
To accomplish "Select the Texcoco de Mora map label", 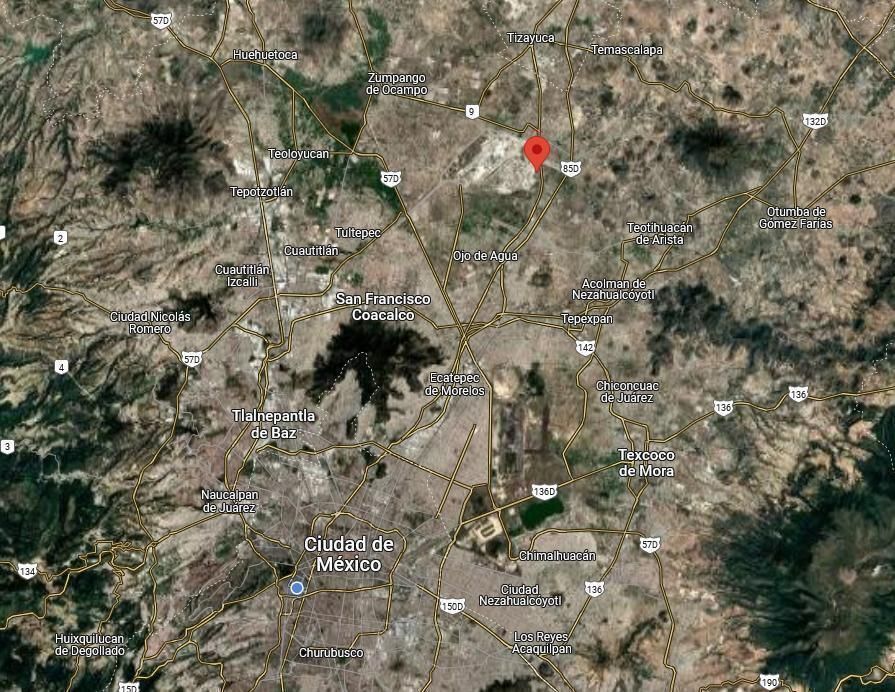I will (646, 463).
